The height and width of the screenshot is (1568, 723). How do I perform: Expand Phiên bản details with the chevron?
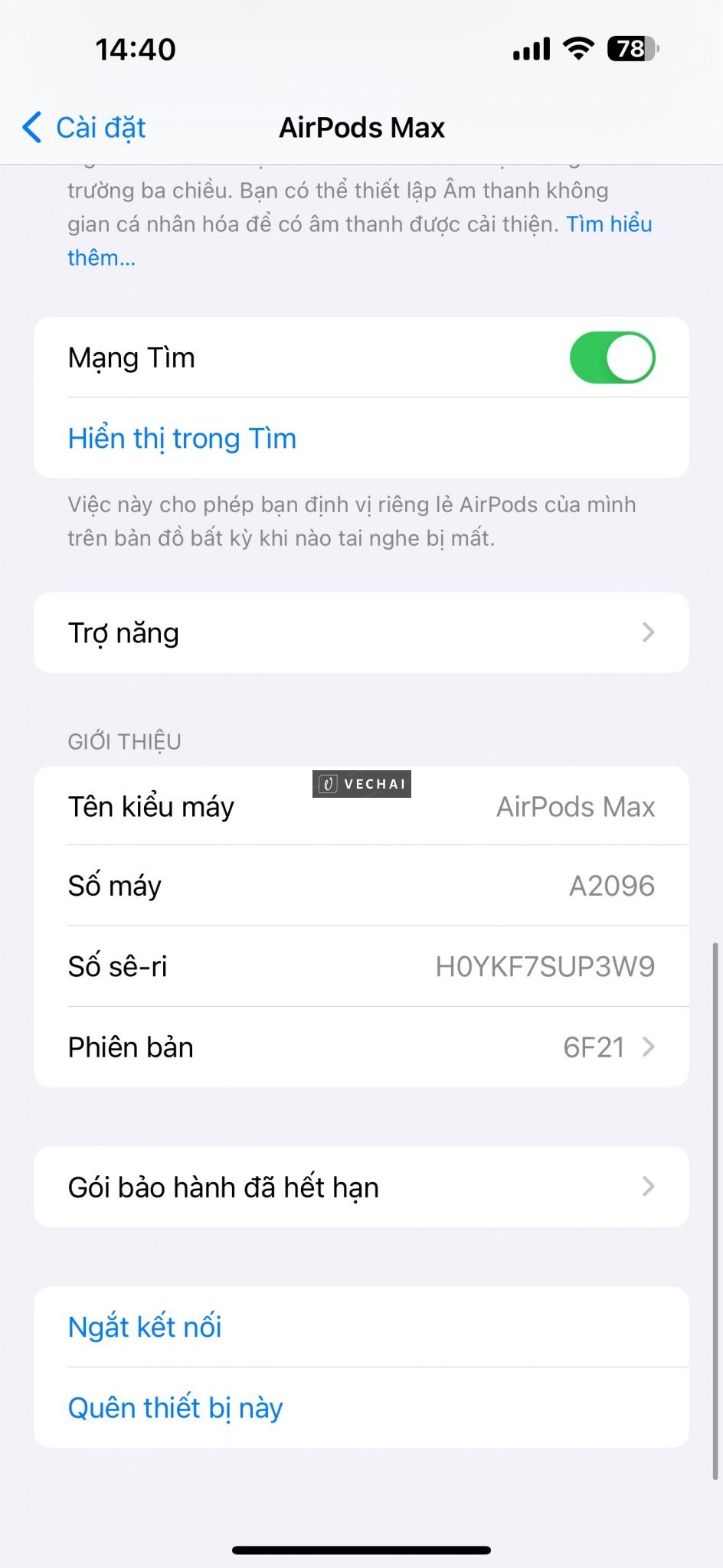pos(650,1047)
